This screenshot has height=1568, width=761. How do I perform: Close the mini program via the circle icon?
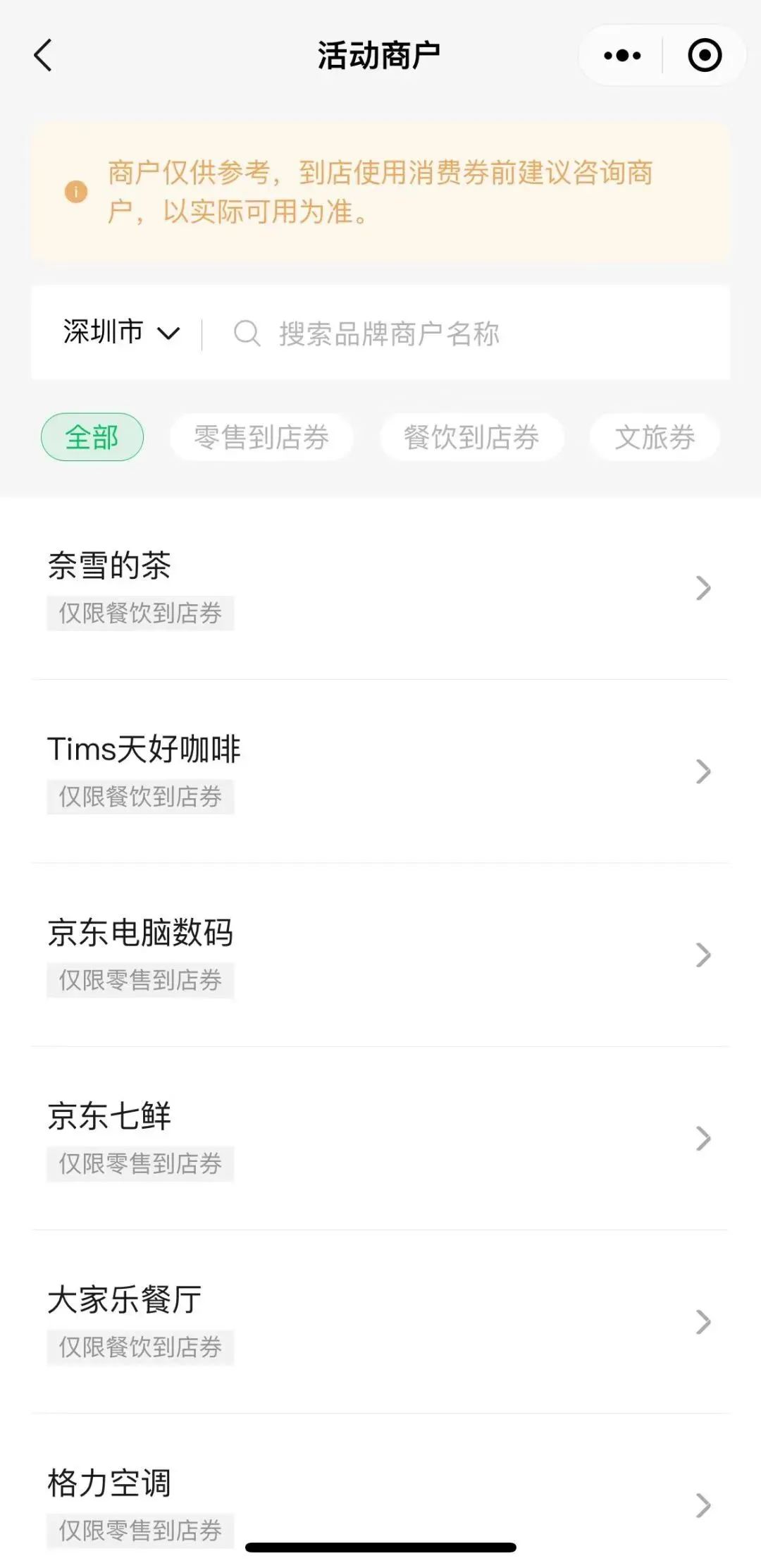[704, 55]
